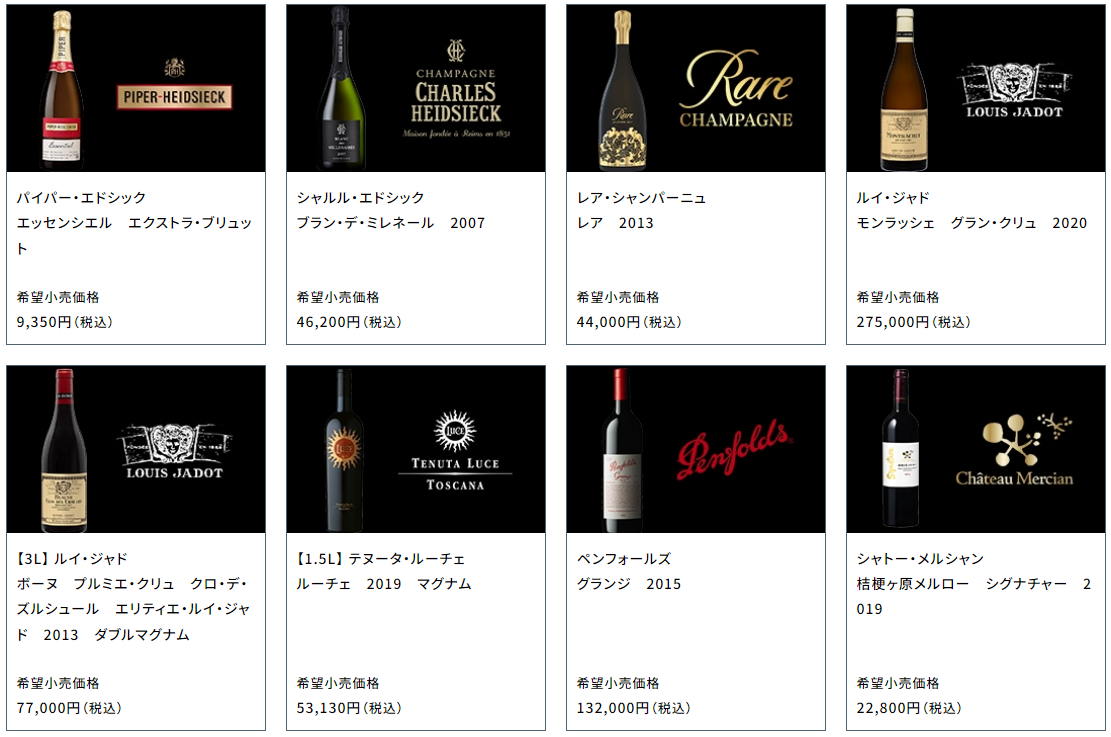1111x737 pixels.
Task: Open the Charles Heidsieck Blanc des Millénaires 2007 card
Action: [x=415, y=174]
